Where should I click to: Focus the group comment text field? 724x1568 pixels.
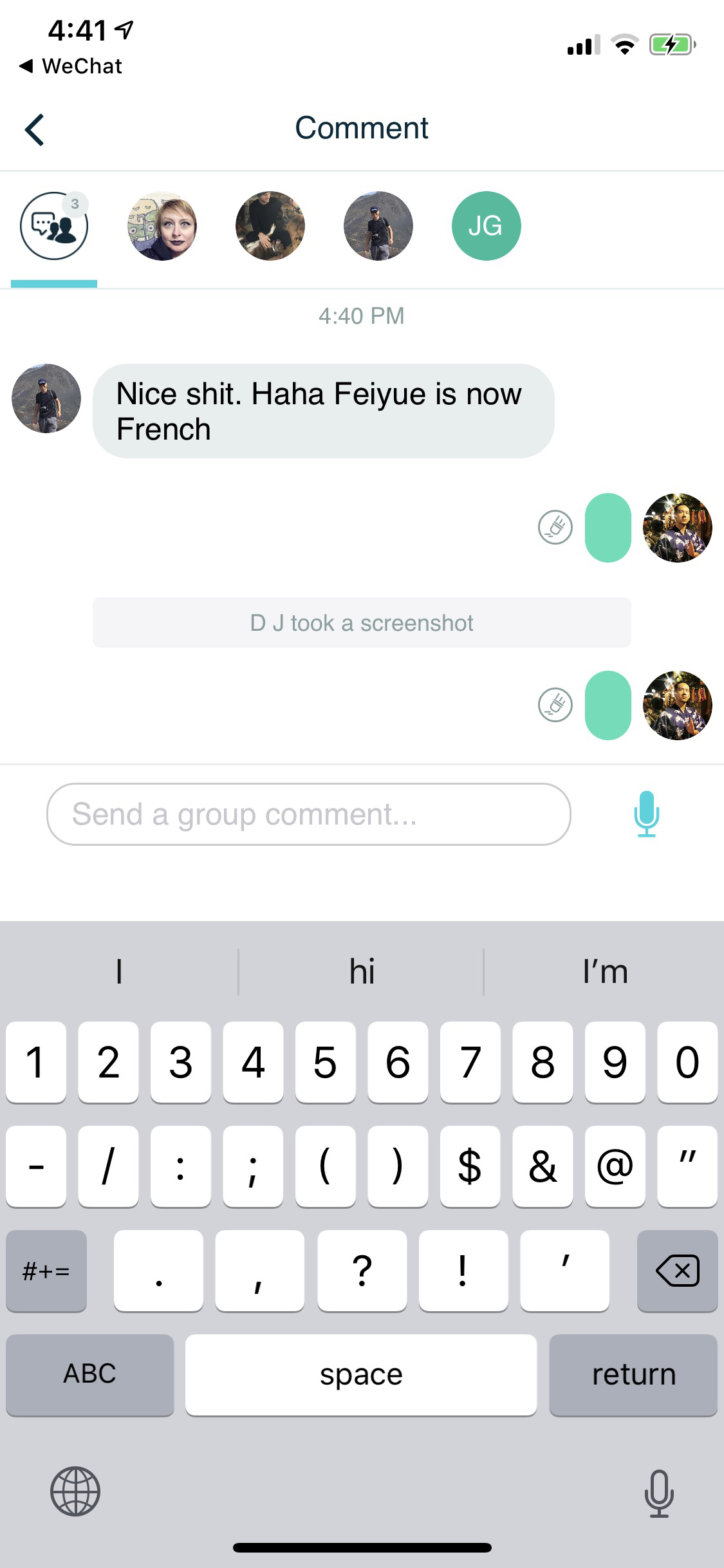[308, 814]
